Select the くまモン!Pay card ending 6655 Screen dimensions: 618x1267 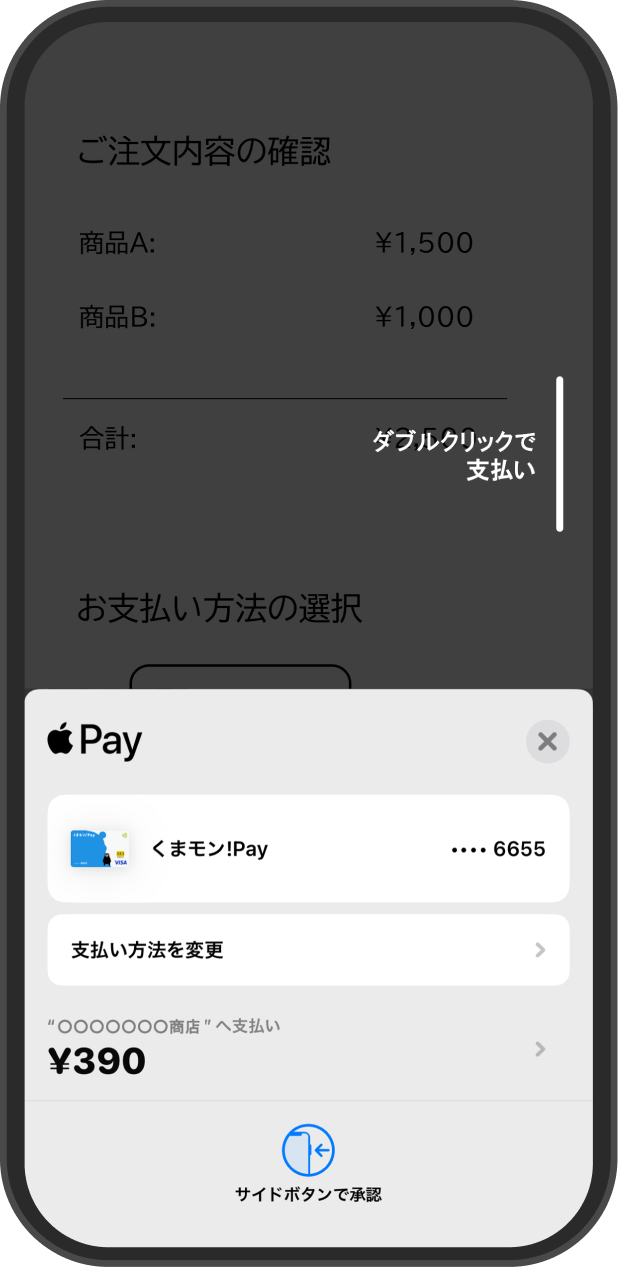click(x=308, y=849)
